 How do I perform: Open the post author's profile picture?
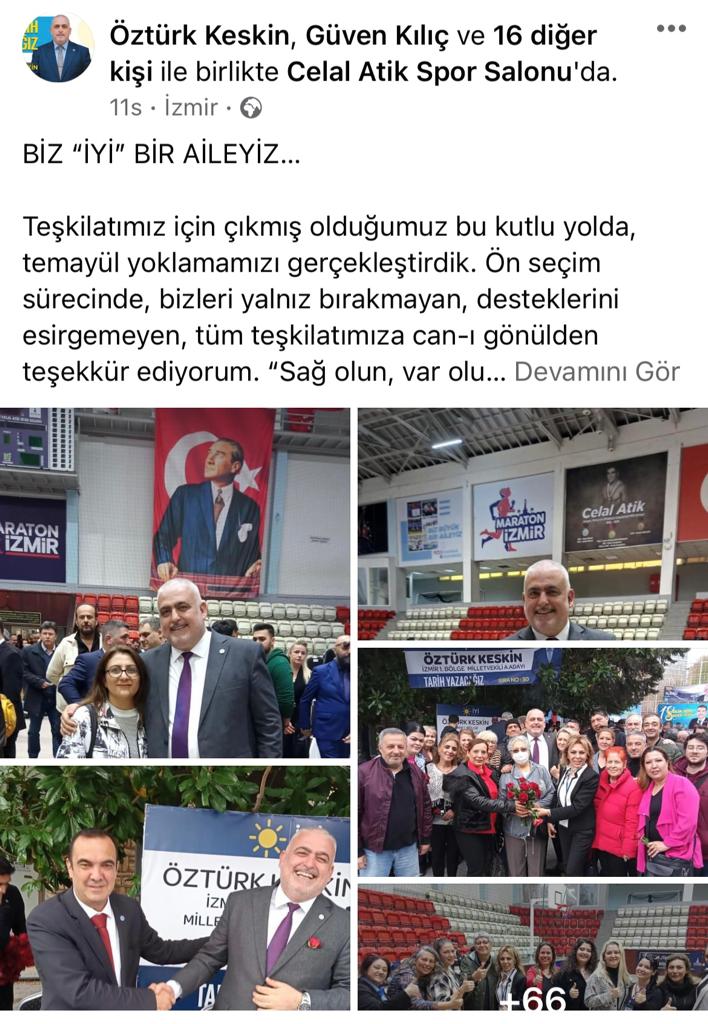click(x=57, y=48)
